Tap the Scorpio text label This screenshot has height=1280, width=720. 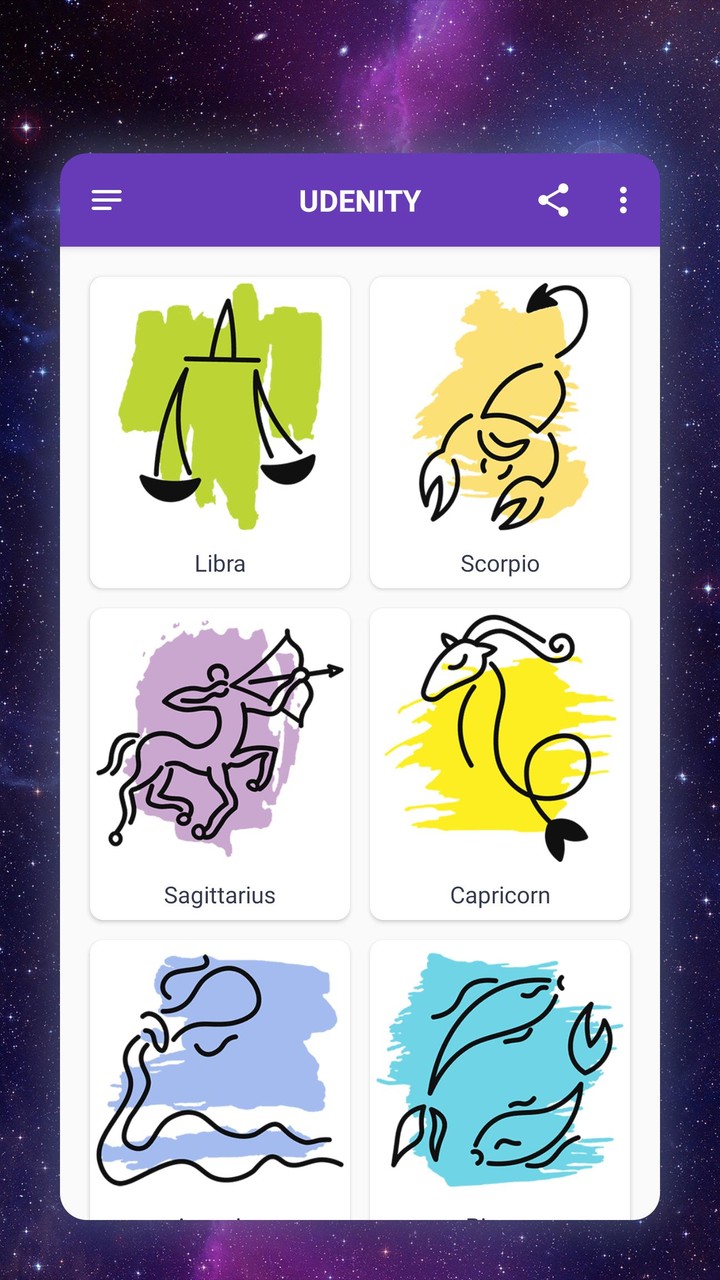(499, 563)
